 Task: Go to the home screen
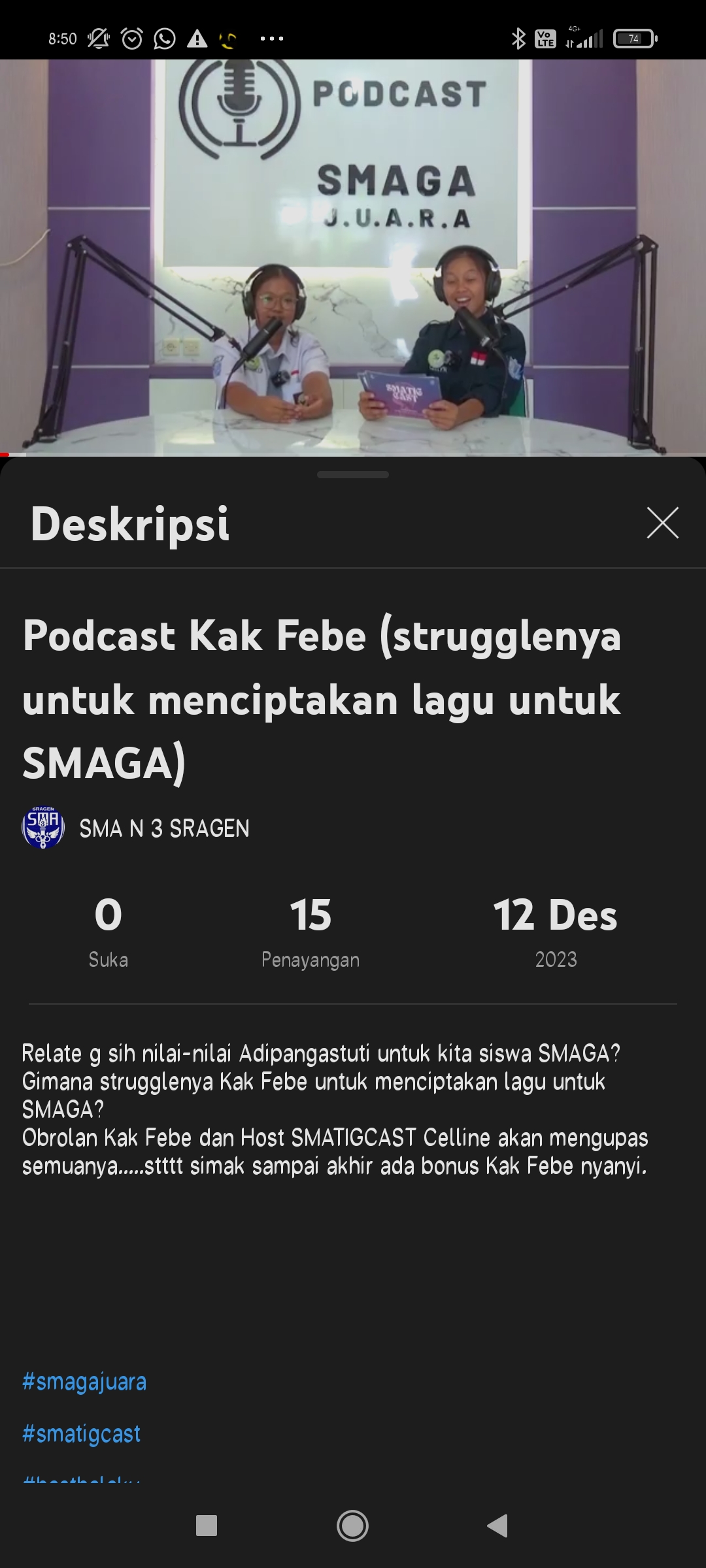[352, 1526]
